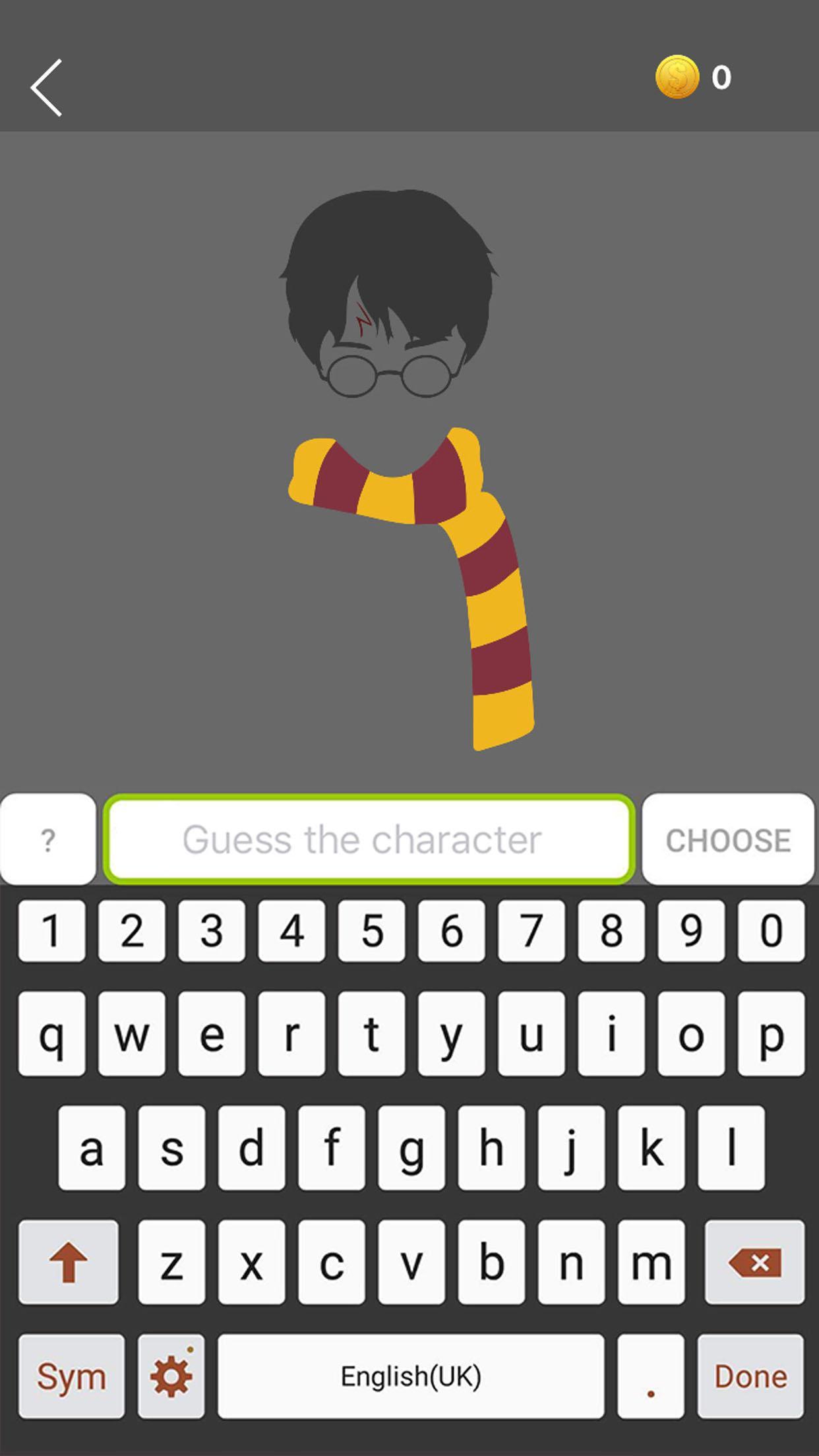Click the CHOOSE button for answer options
The height and width of the screenshot is (1456, 819).
728,839
